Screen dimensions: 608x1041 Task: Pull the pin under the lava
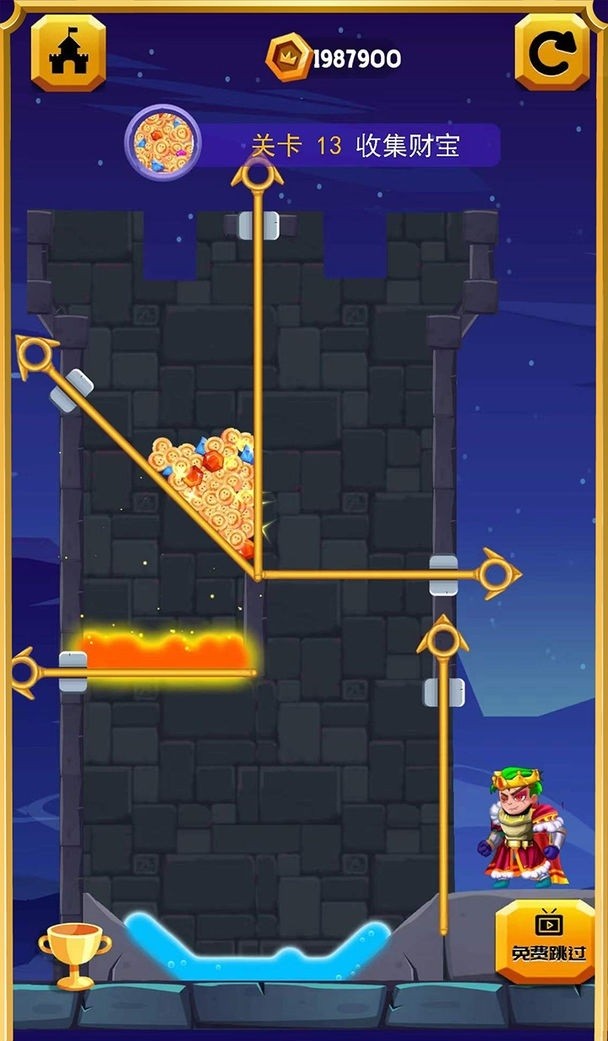point(25,672)
